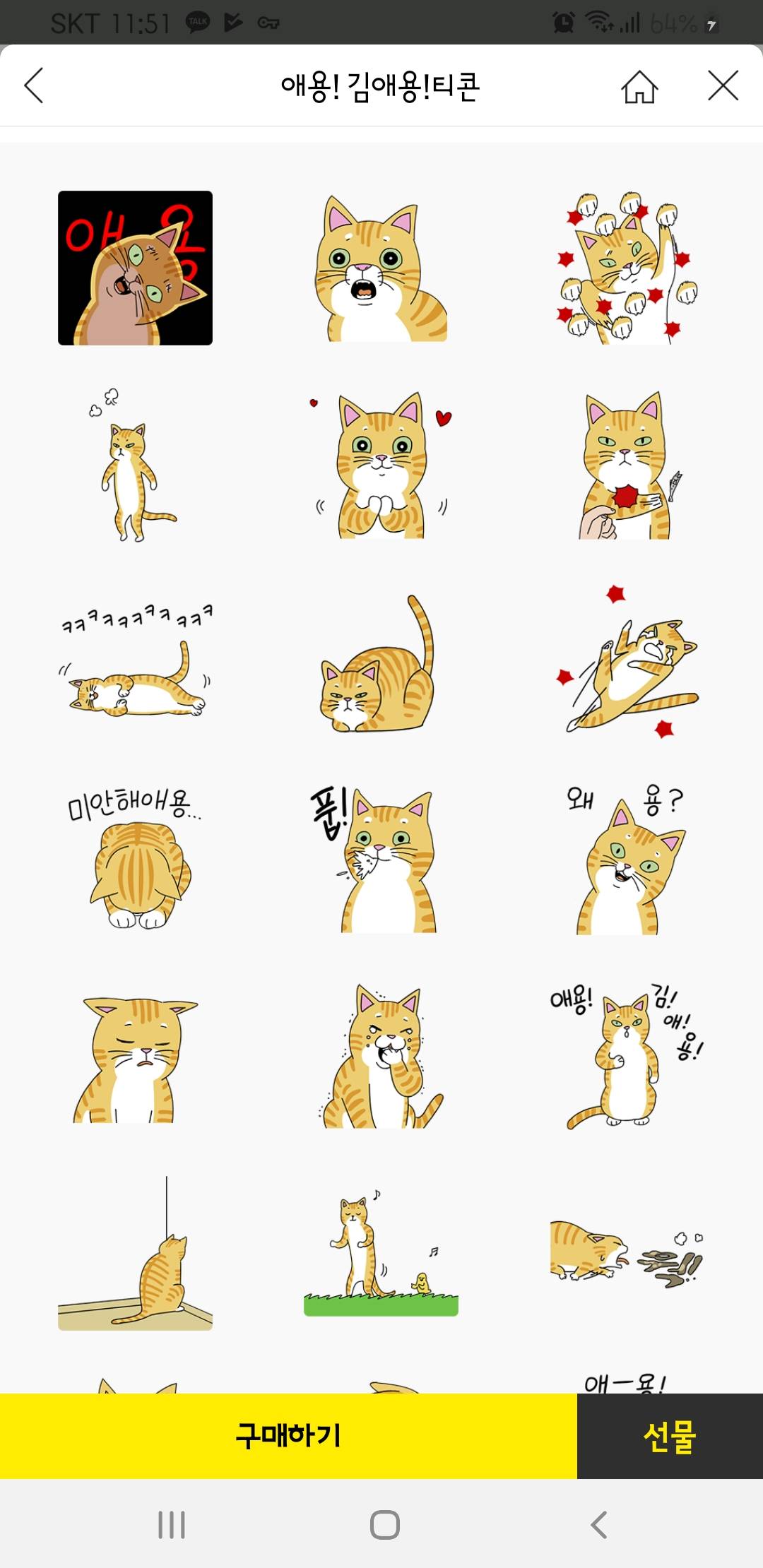Open recent apps from the navigation bar
This screenshot has width=763, height=1568.
[x=172, y=1524]
